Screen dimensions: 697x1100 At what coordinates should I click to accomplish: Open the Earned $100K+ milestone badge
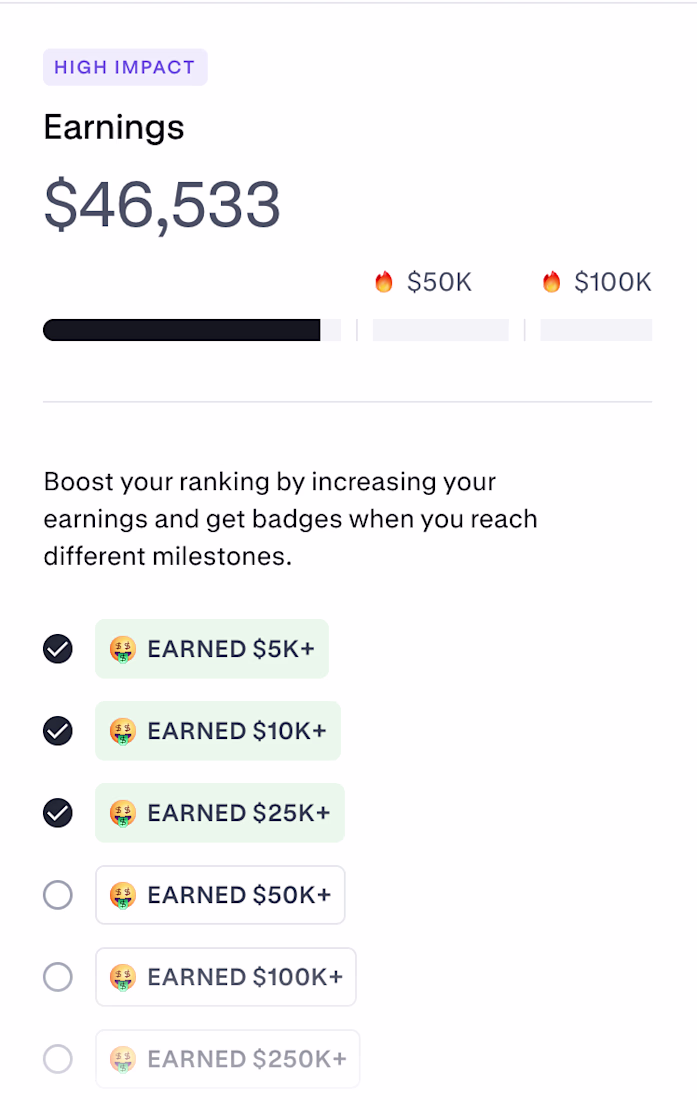pyautogui.click(x=226, y=977)
